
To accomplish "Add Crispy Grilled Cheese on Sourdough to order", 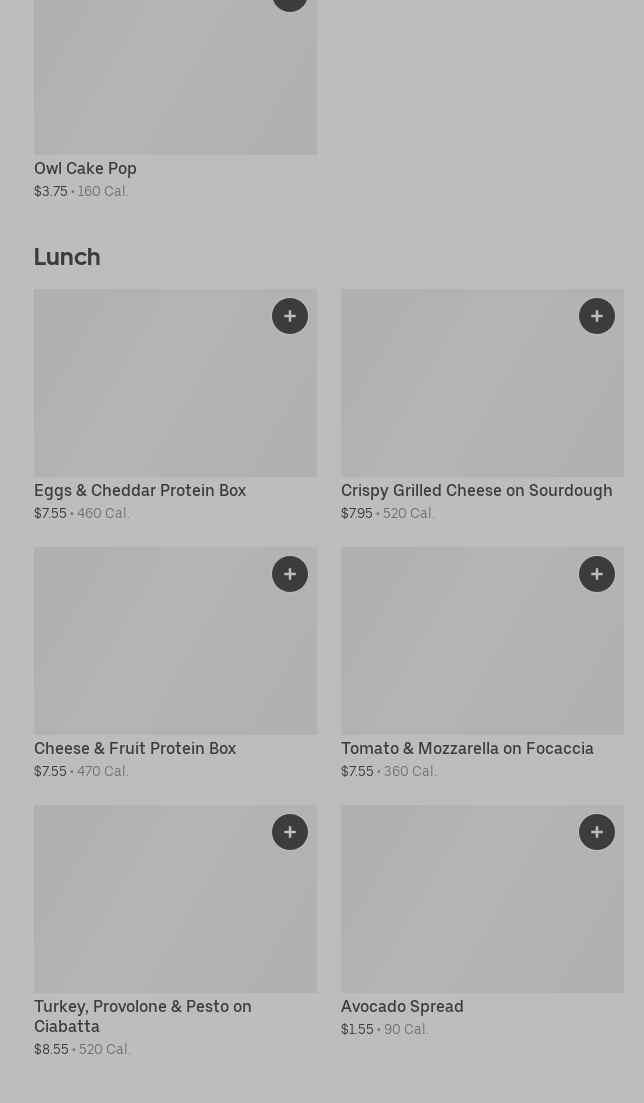I will [597, 316].
